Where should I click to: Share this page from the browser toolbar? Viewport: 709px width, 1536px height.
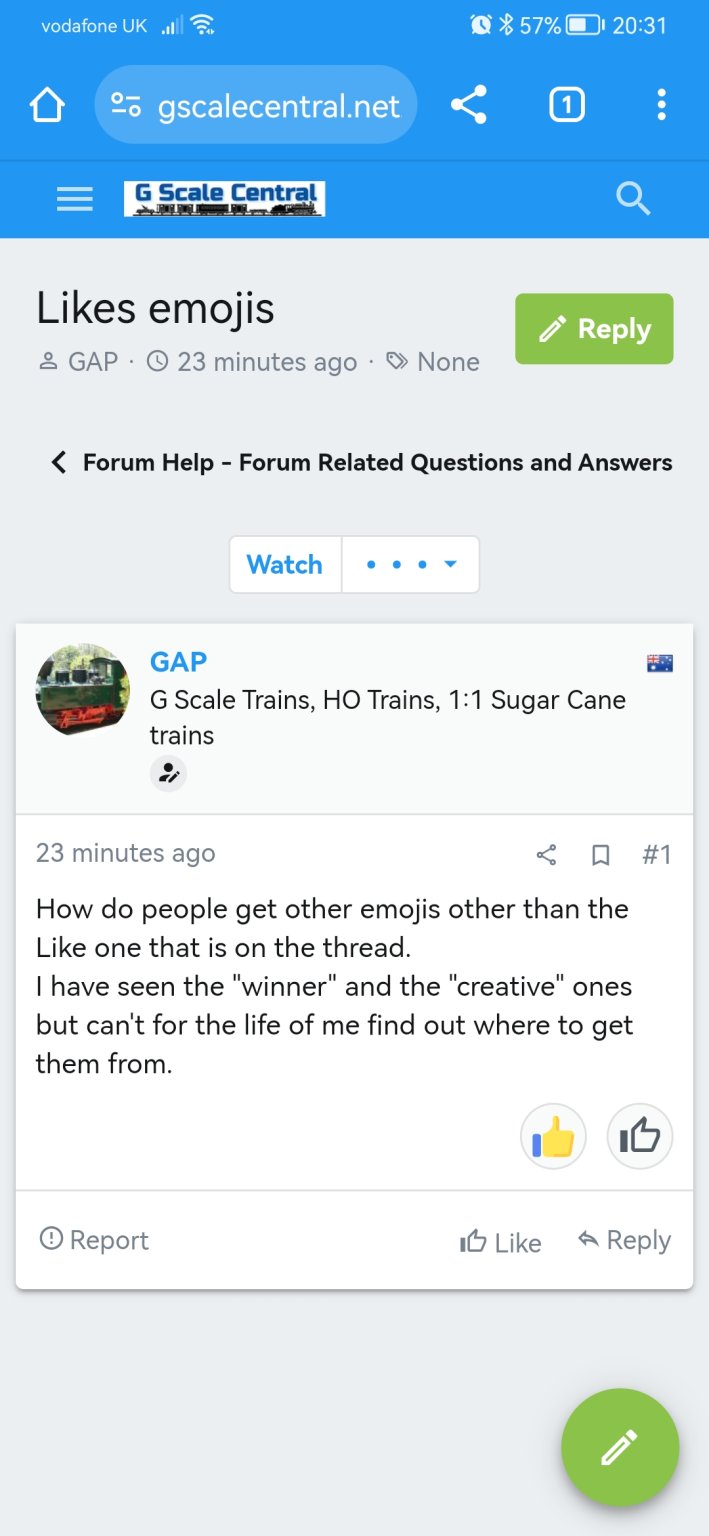[x=468, y=105]
